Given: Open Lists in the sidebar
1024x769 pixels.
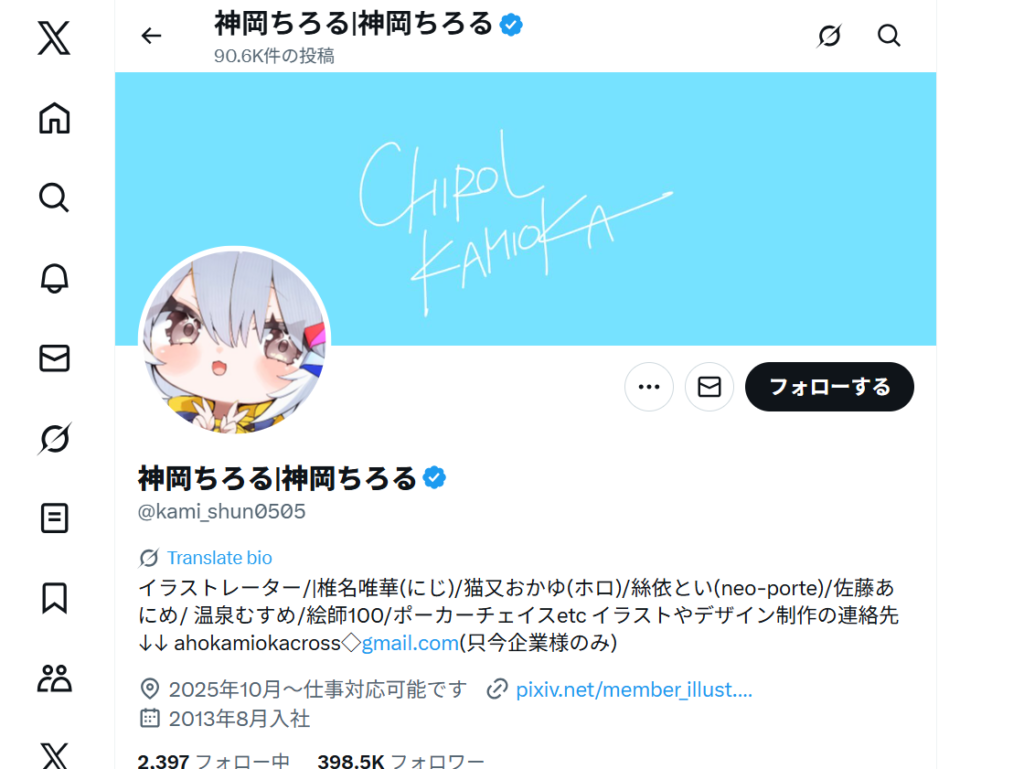Looking at the screenshot, I should coord(54,518).
